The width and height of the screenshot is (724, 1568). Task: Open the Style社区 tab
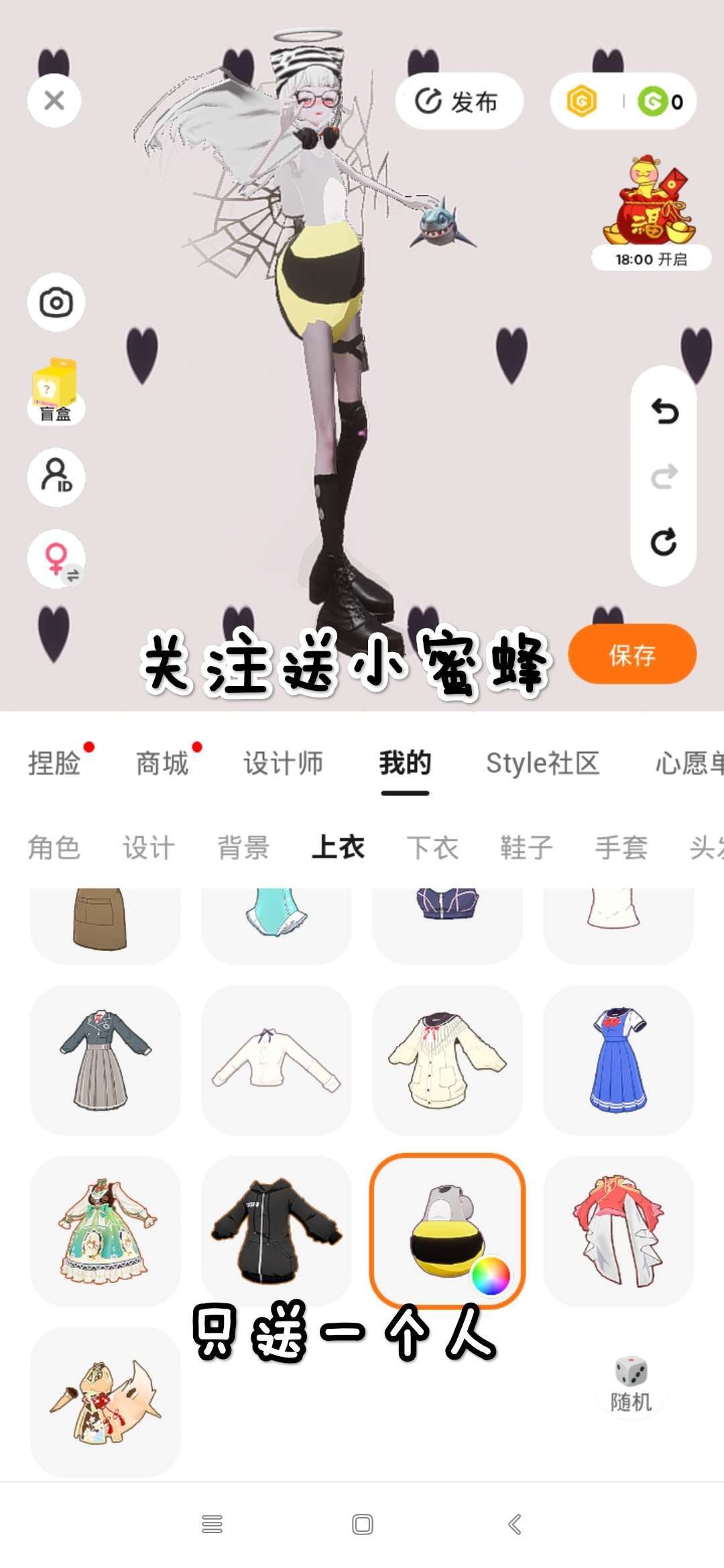[x=542, y=763]
